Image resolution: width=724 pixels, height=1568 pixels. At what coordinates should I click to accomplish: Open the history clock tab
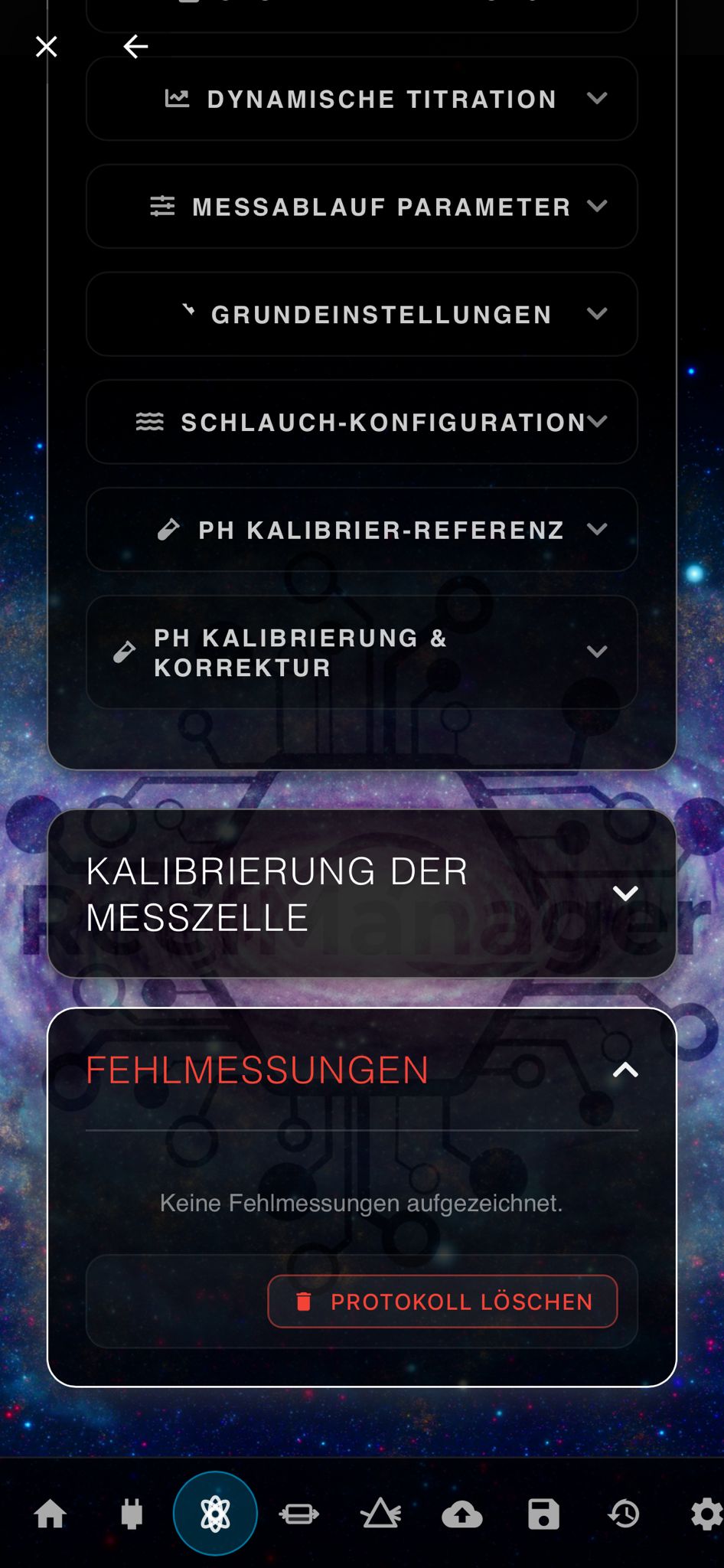(x=625, y=1514)
